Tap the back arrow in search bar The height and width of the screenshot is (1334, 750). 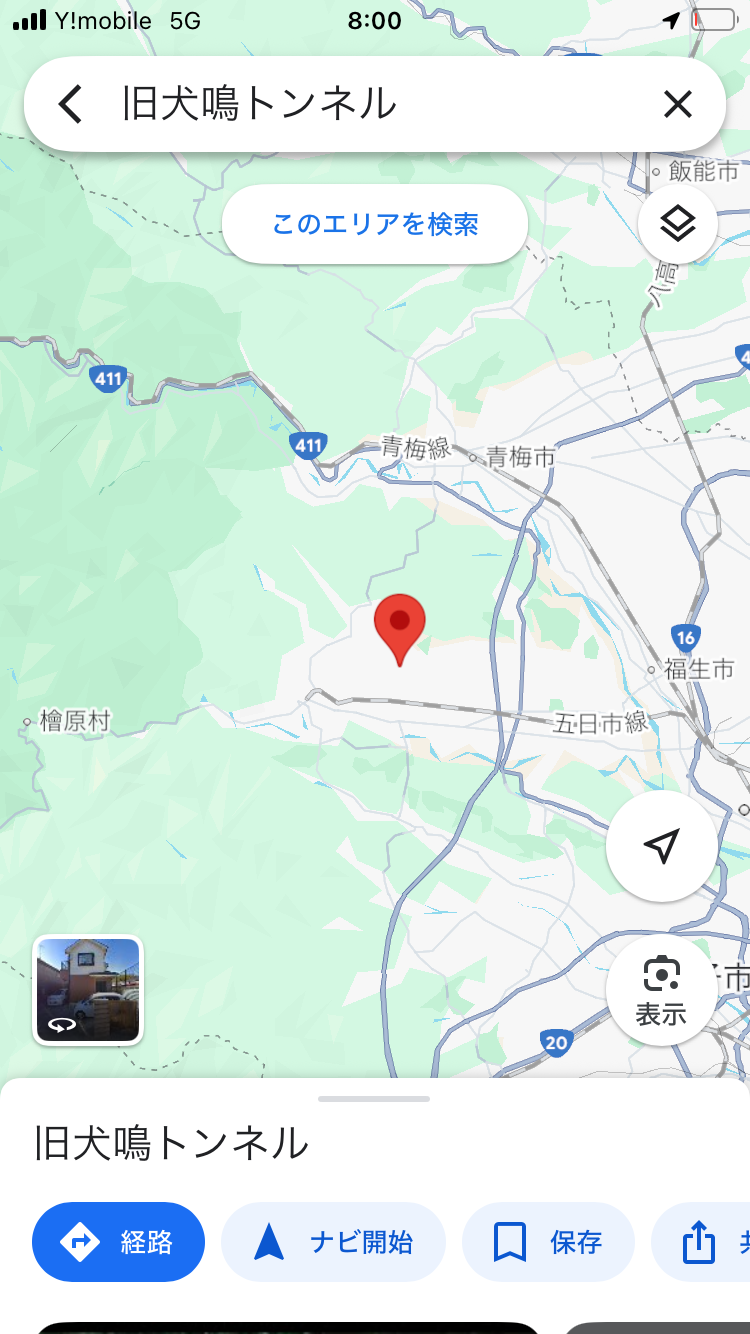point(70,104)
